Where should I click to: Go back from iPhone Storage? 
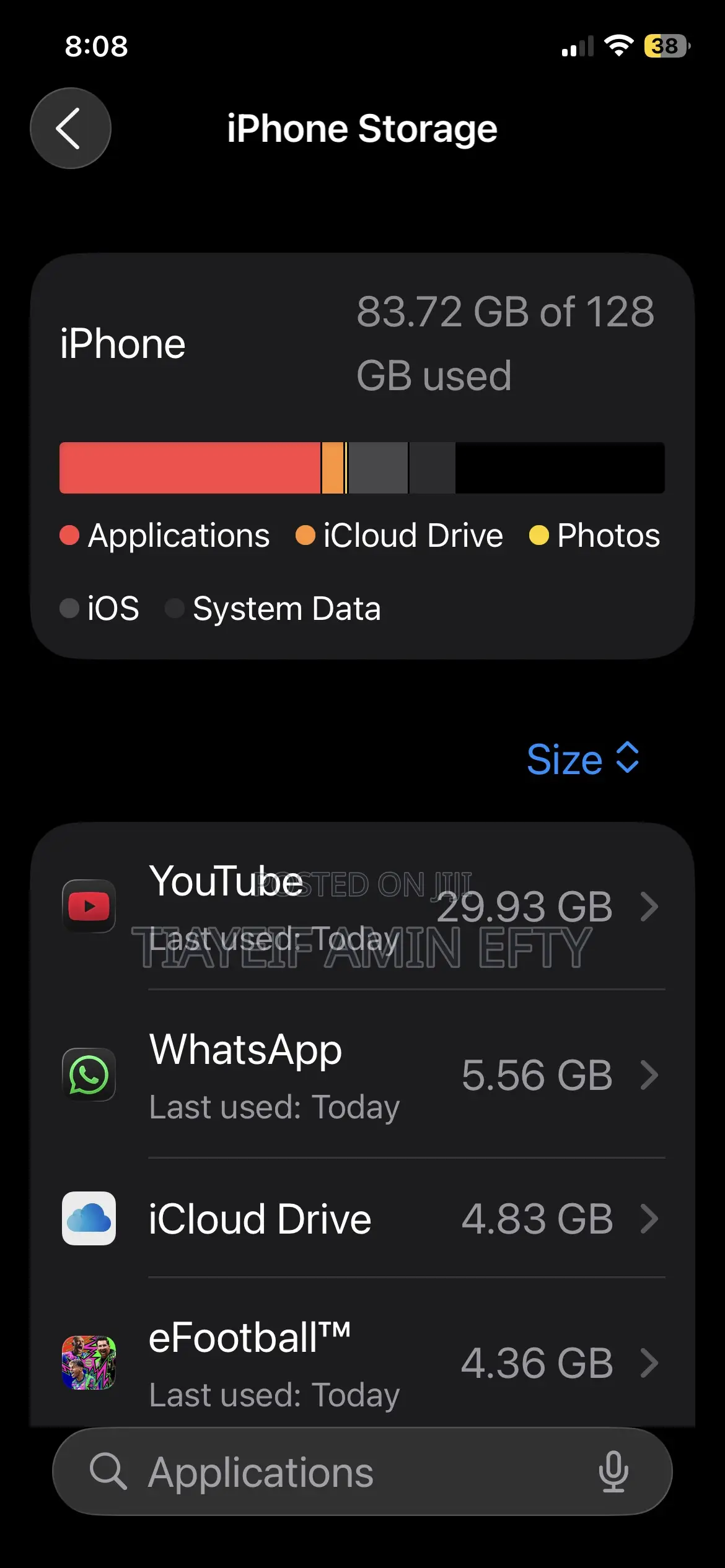(71, 128)
